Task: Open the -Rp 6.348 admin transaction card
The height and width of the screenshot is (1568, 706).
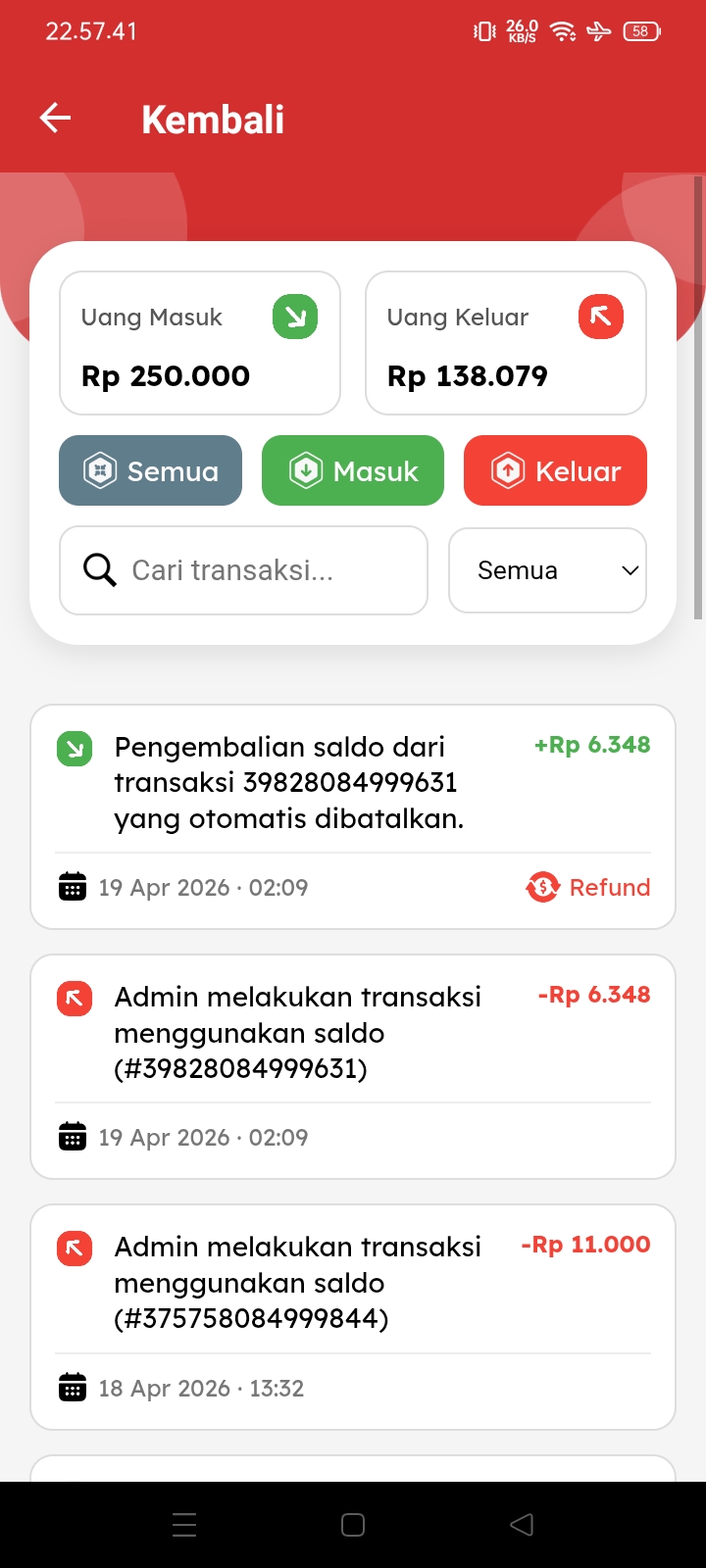Action: 353,1065
